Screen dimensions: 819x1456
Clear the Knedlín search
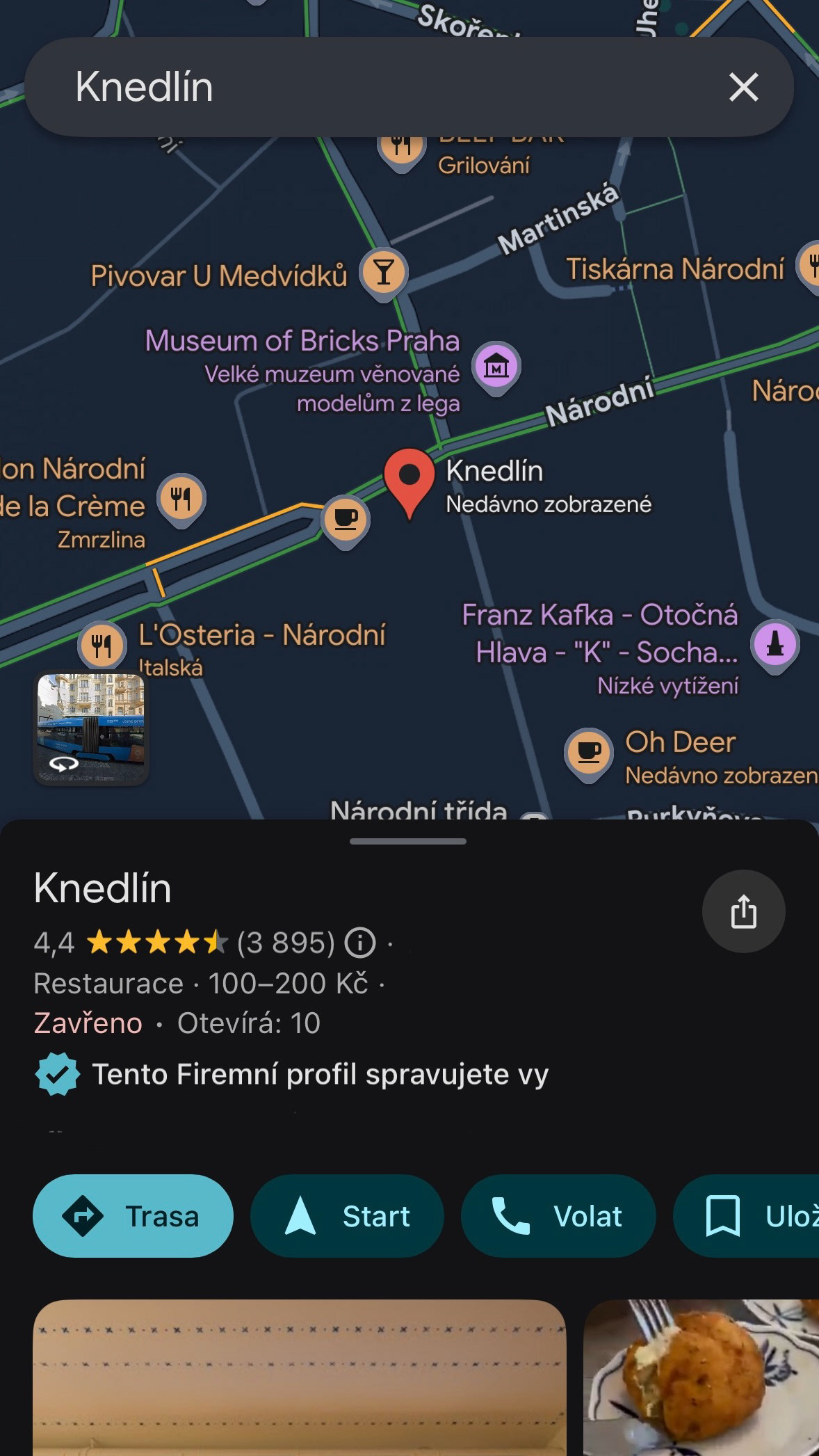pyautogui.click(x=743, y=87)
